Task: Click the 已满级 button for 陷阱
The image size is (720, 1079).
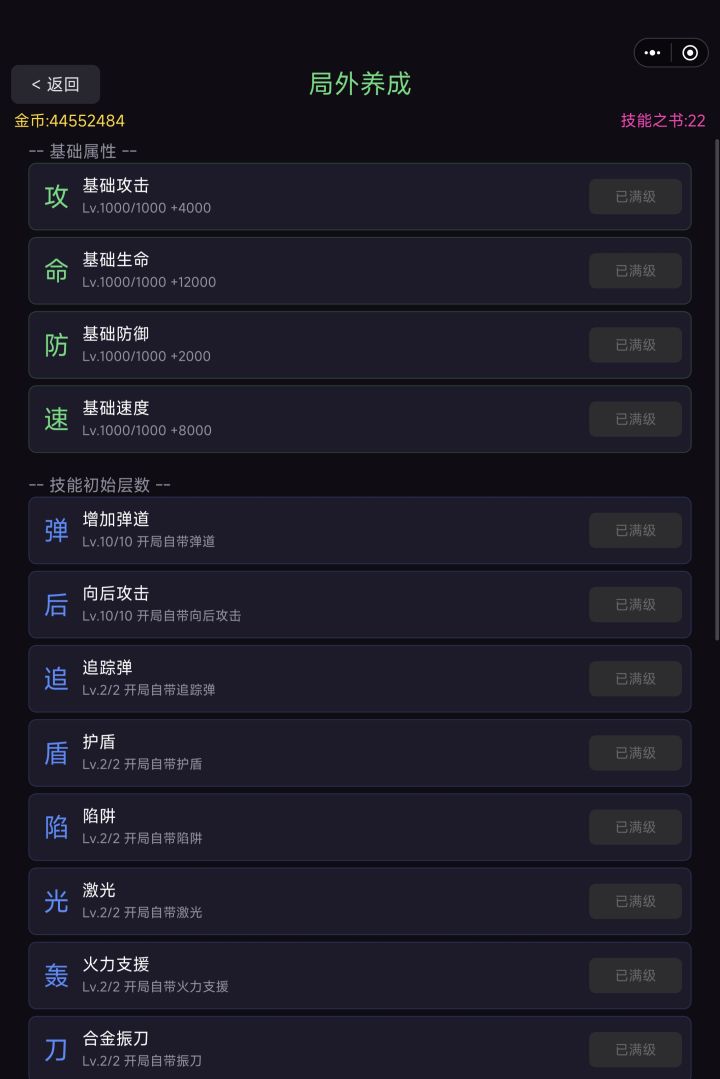Action: tap(635, 827)
